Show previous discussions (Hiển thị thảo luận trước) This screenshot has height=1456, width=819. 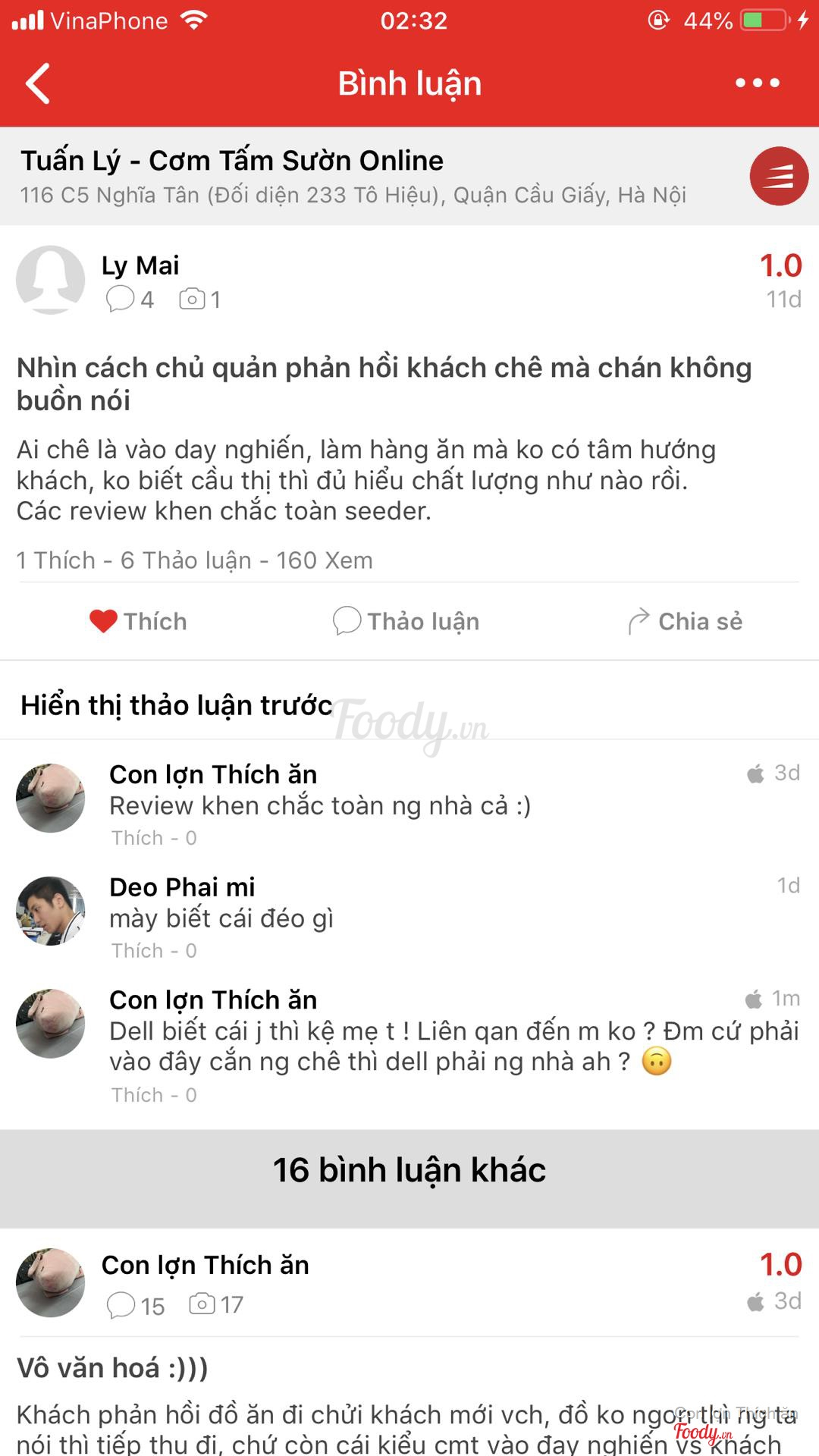tap(177, 705)
